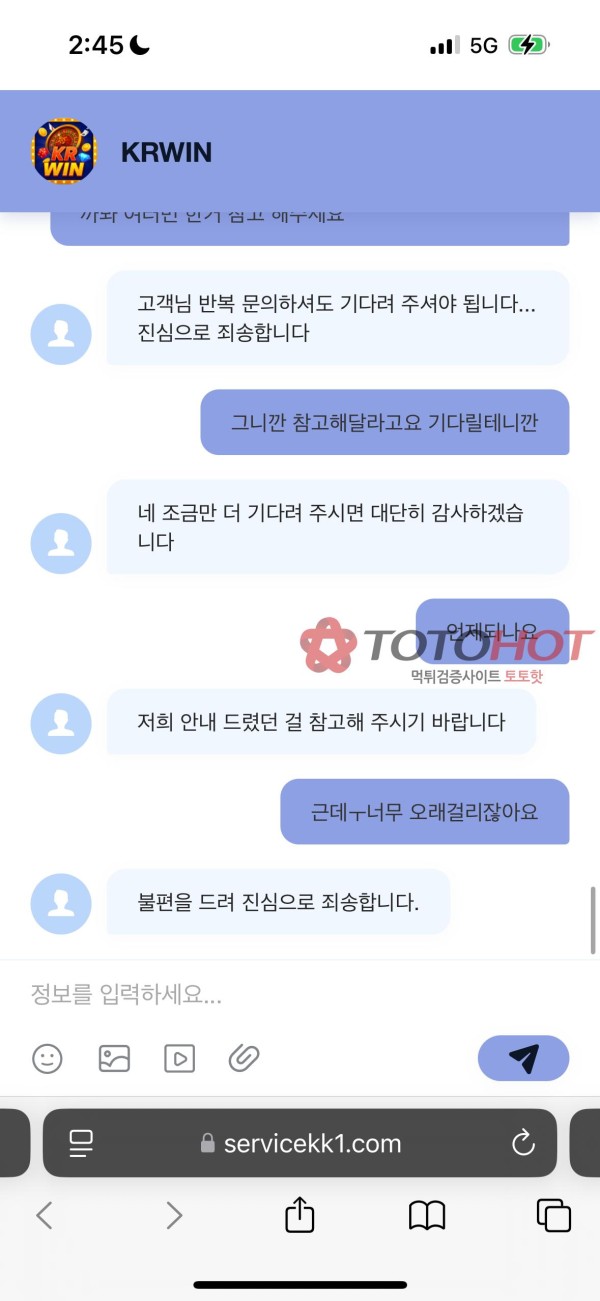Show all open Safari tabs
600x1301 pixels.
click(x=553, y=1215)
